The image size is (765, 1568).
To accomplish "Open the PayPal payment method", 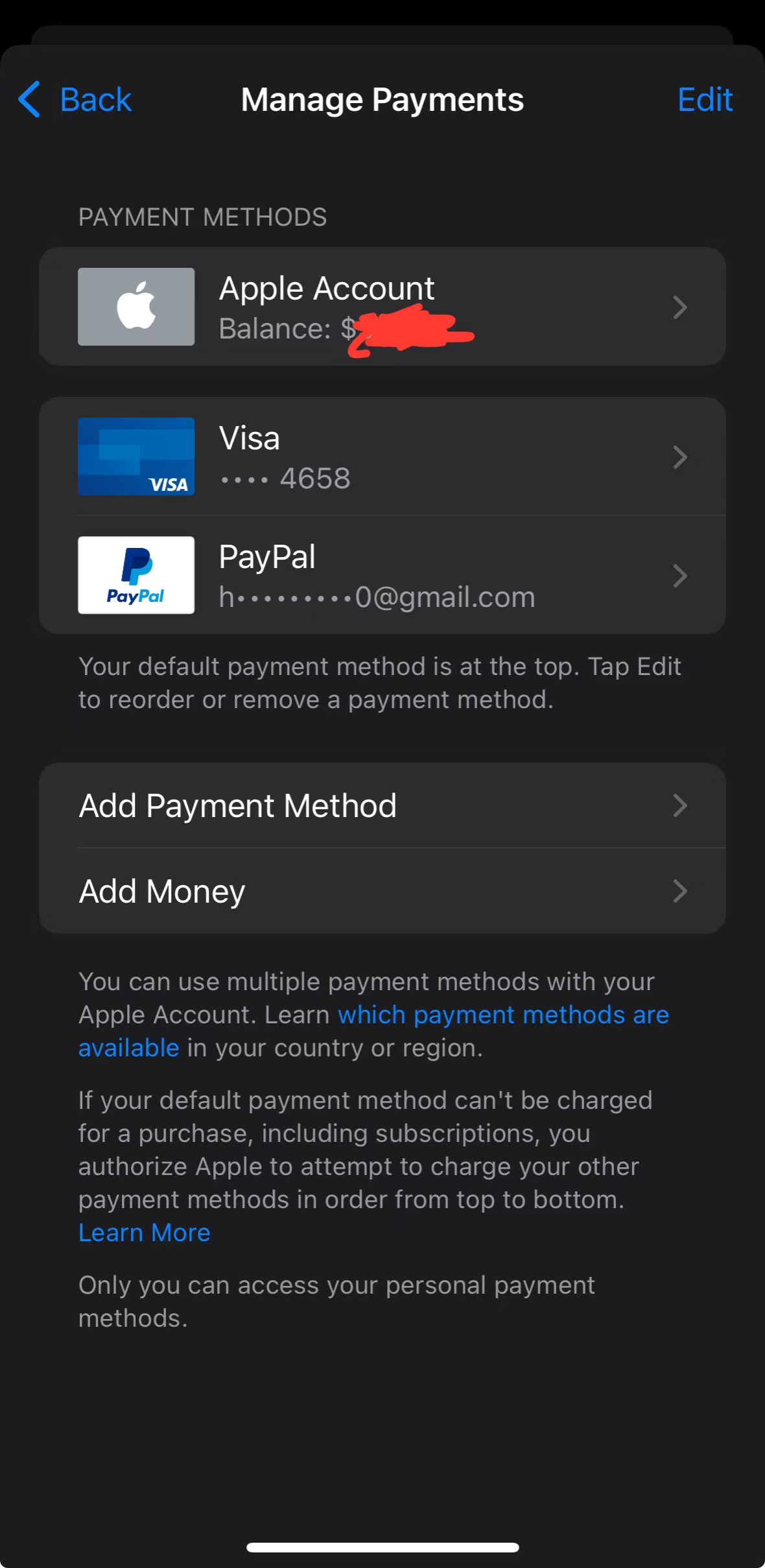I will [x=382, y=575].
